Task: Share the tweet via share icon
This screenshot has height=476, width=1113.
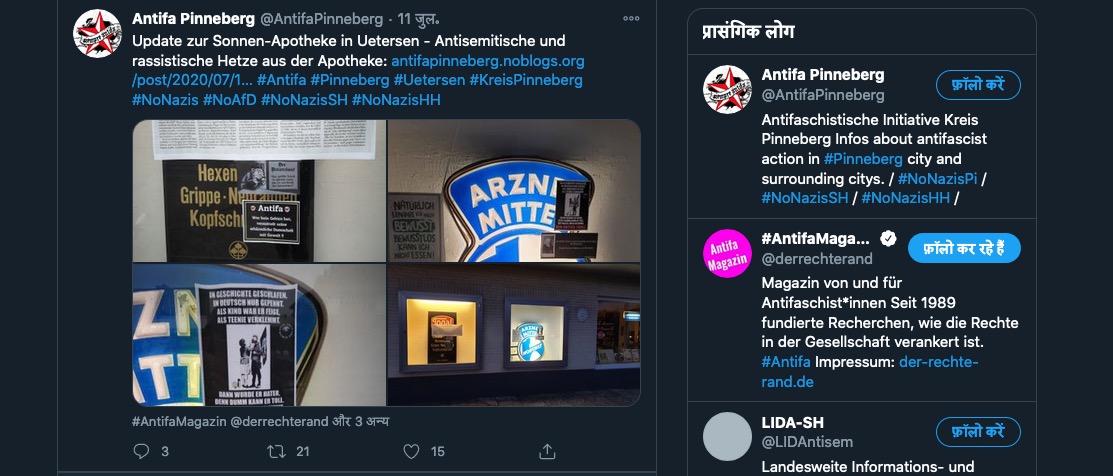Action: point(546,452)
